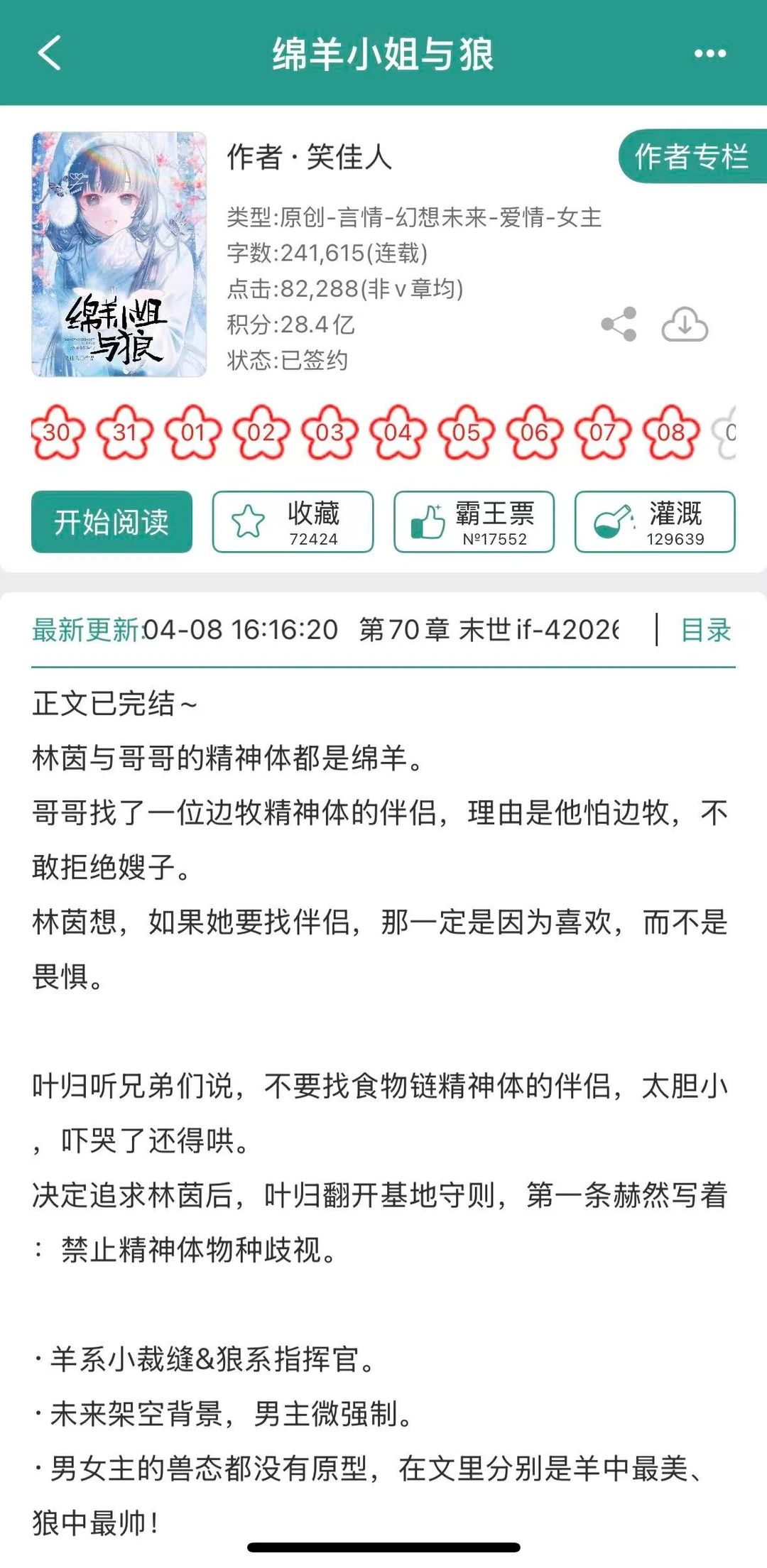This screenshot has width=767, height=1568.
Task: Tap the 收藏 collect button
Action: click(x=291, y=522)
